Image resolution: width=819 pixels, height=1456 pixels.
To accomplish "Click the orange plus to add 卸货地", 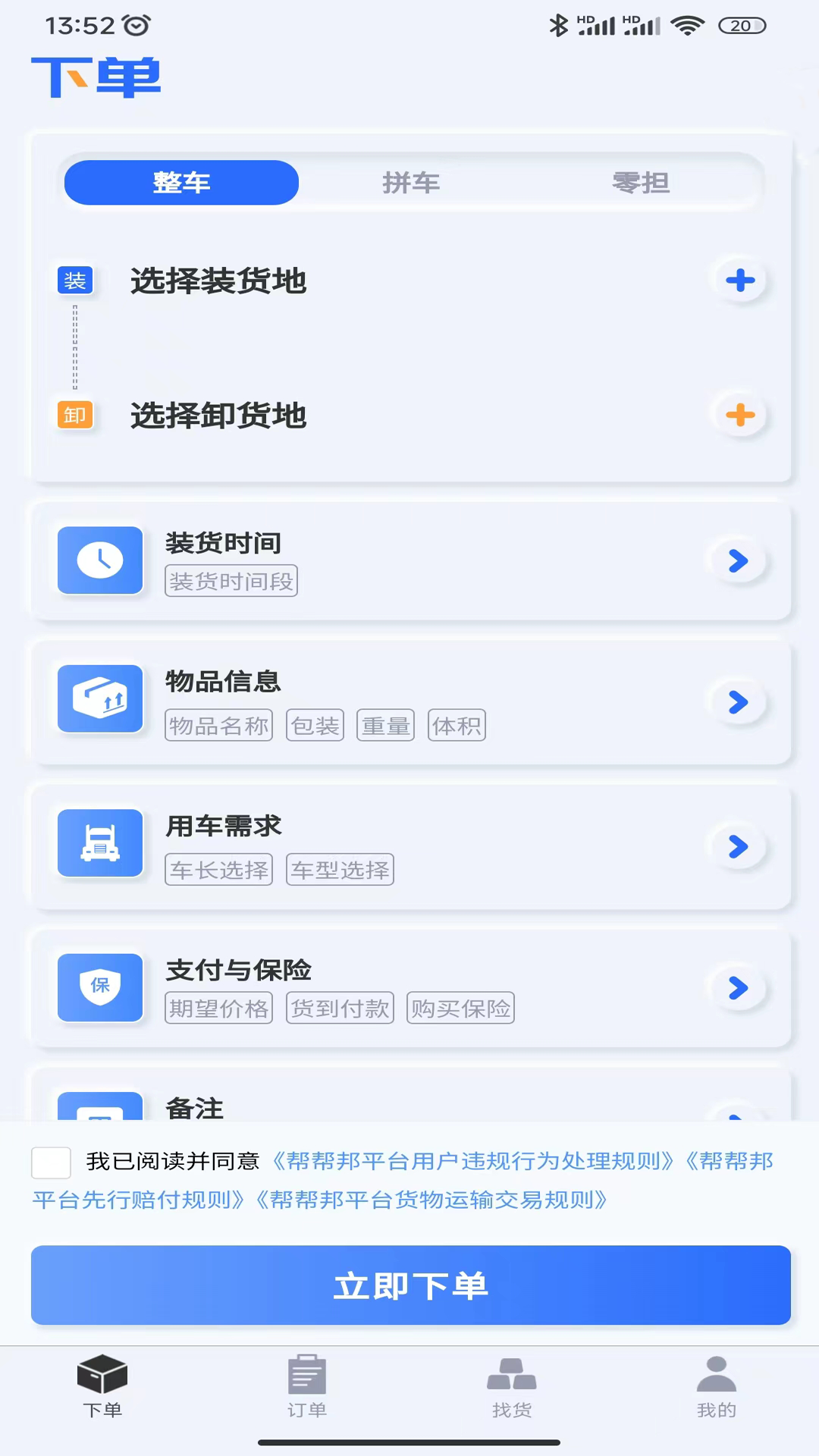I will click(x=739, y=415).
